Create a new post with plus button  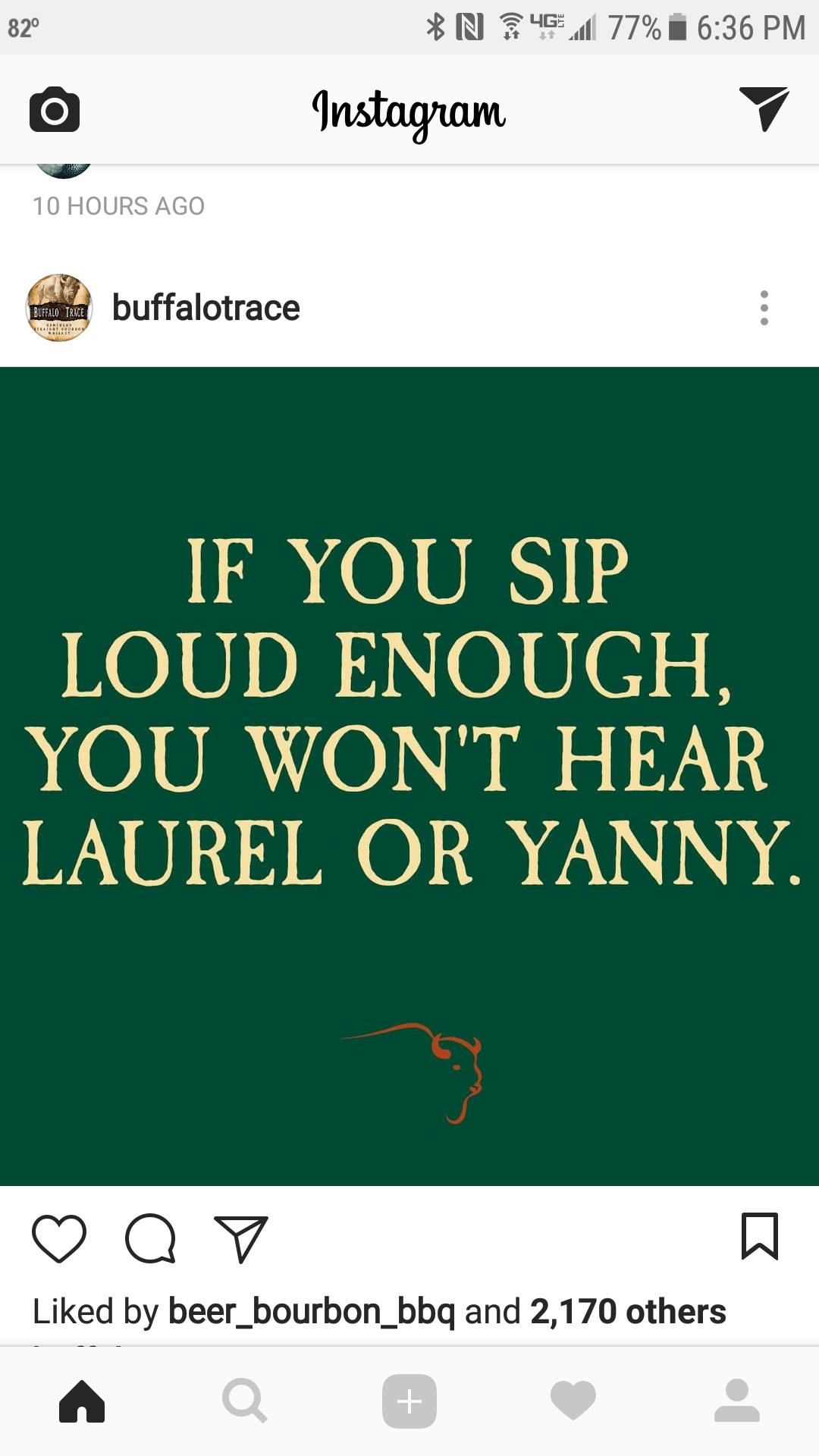pos(409,1401)
